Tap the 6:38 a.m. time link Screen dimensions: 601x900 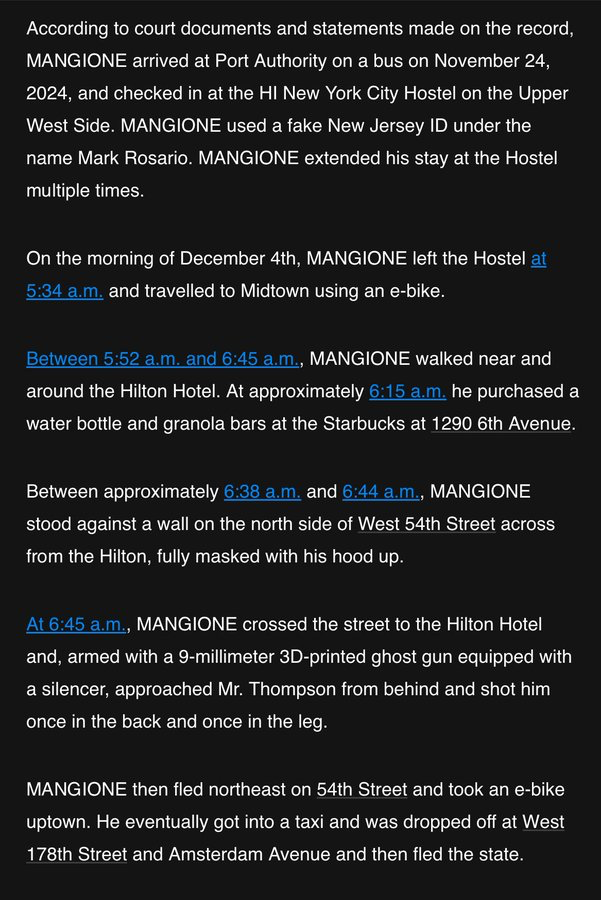click(x=262, y=491)
